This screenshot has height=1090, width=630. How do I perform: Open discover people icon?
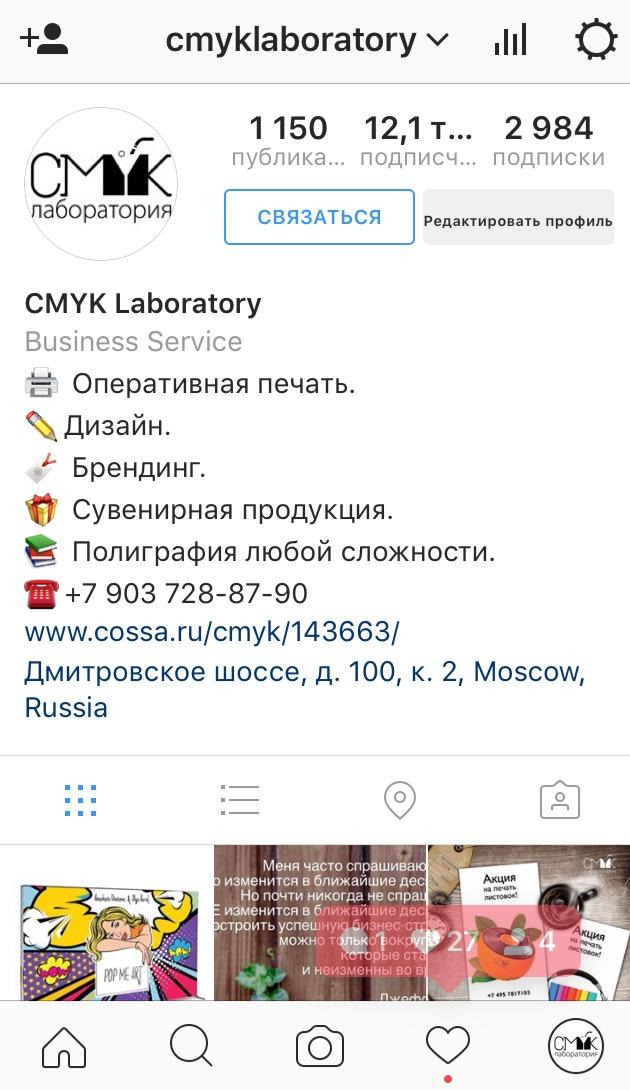point(44,40)
